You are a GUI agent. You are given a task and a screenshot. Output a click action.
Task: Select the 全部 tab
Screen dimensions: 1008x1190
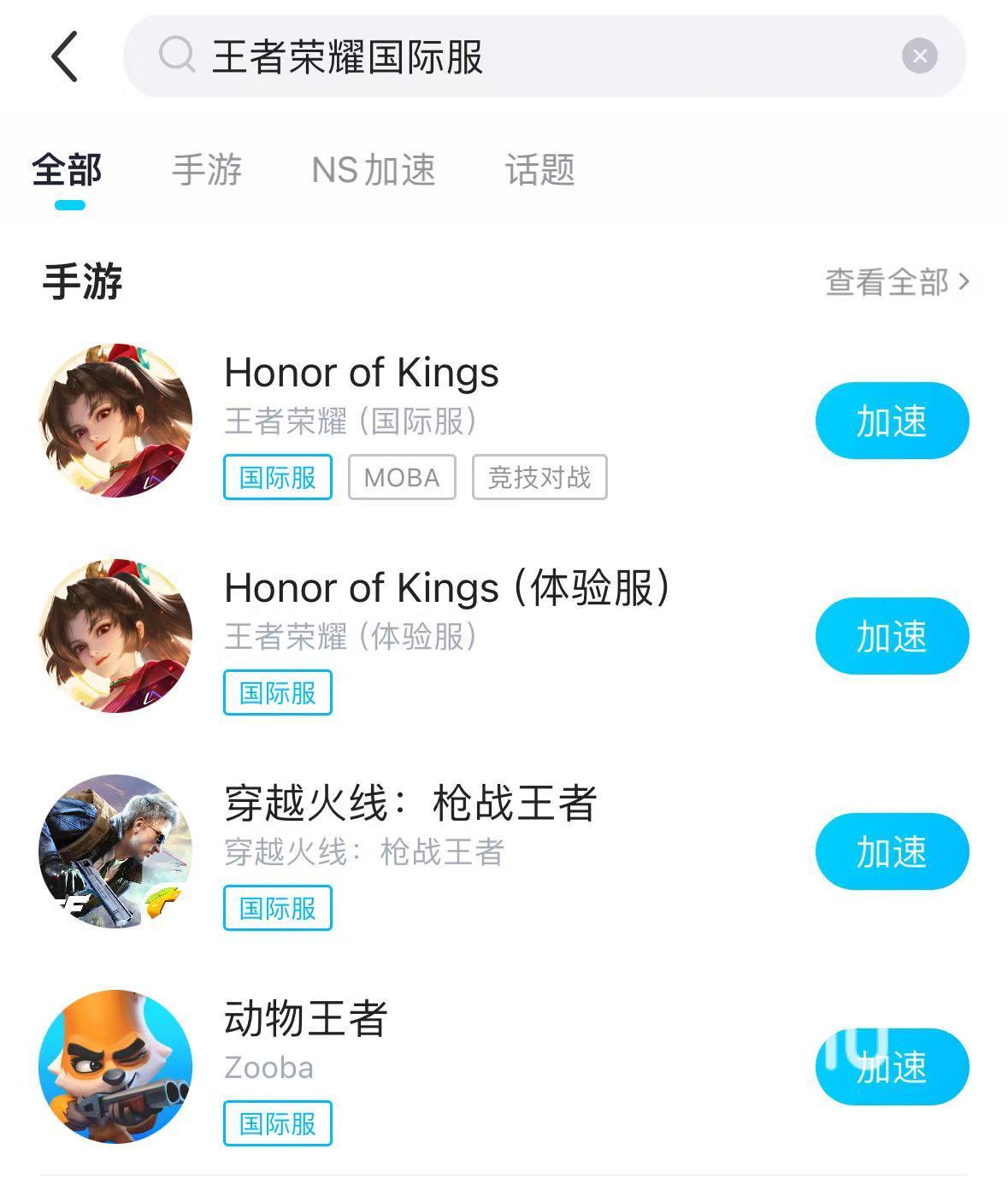68,169
